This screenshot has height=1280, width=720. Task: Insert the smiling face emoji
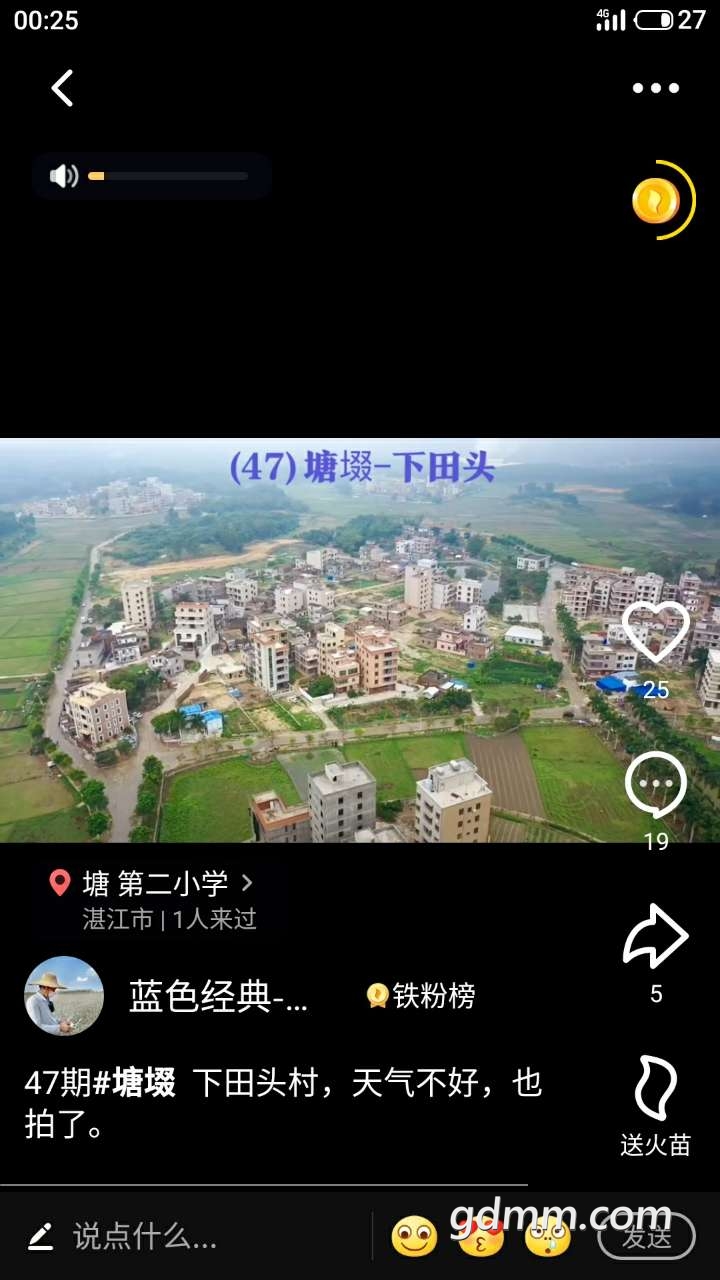coord(414,1237)
